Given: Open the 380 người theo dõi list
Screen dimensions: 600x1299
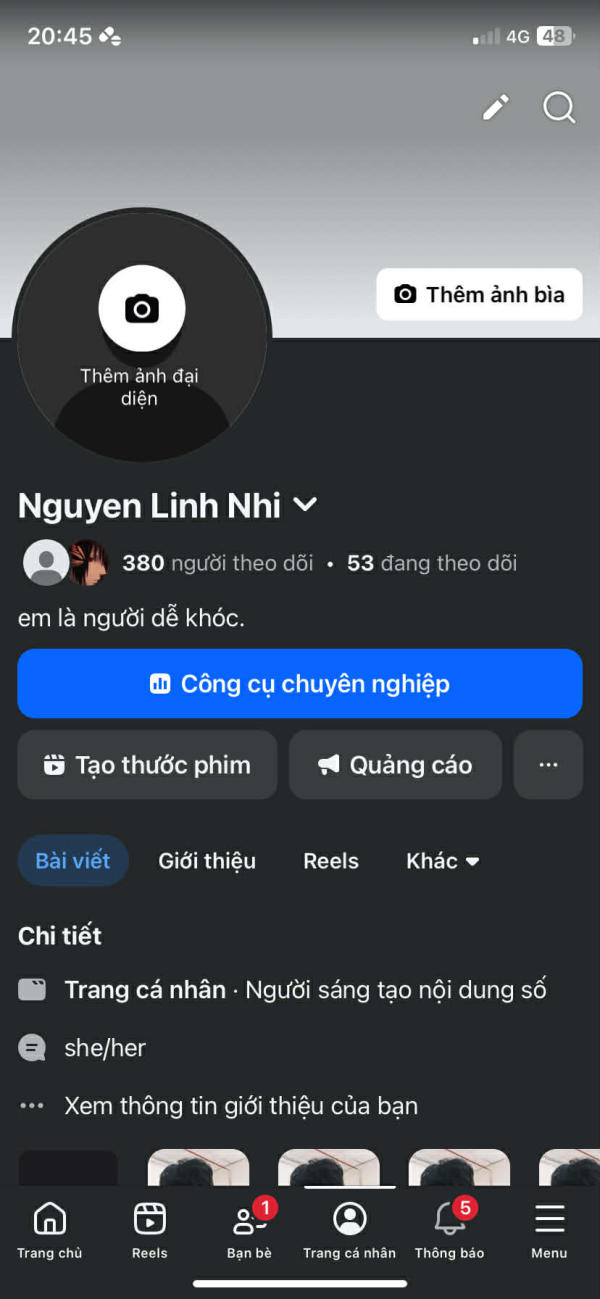Looking at the screenshot, I should pyautogui.click(x=217, y=563).
